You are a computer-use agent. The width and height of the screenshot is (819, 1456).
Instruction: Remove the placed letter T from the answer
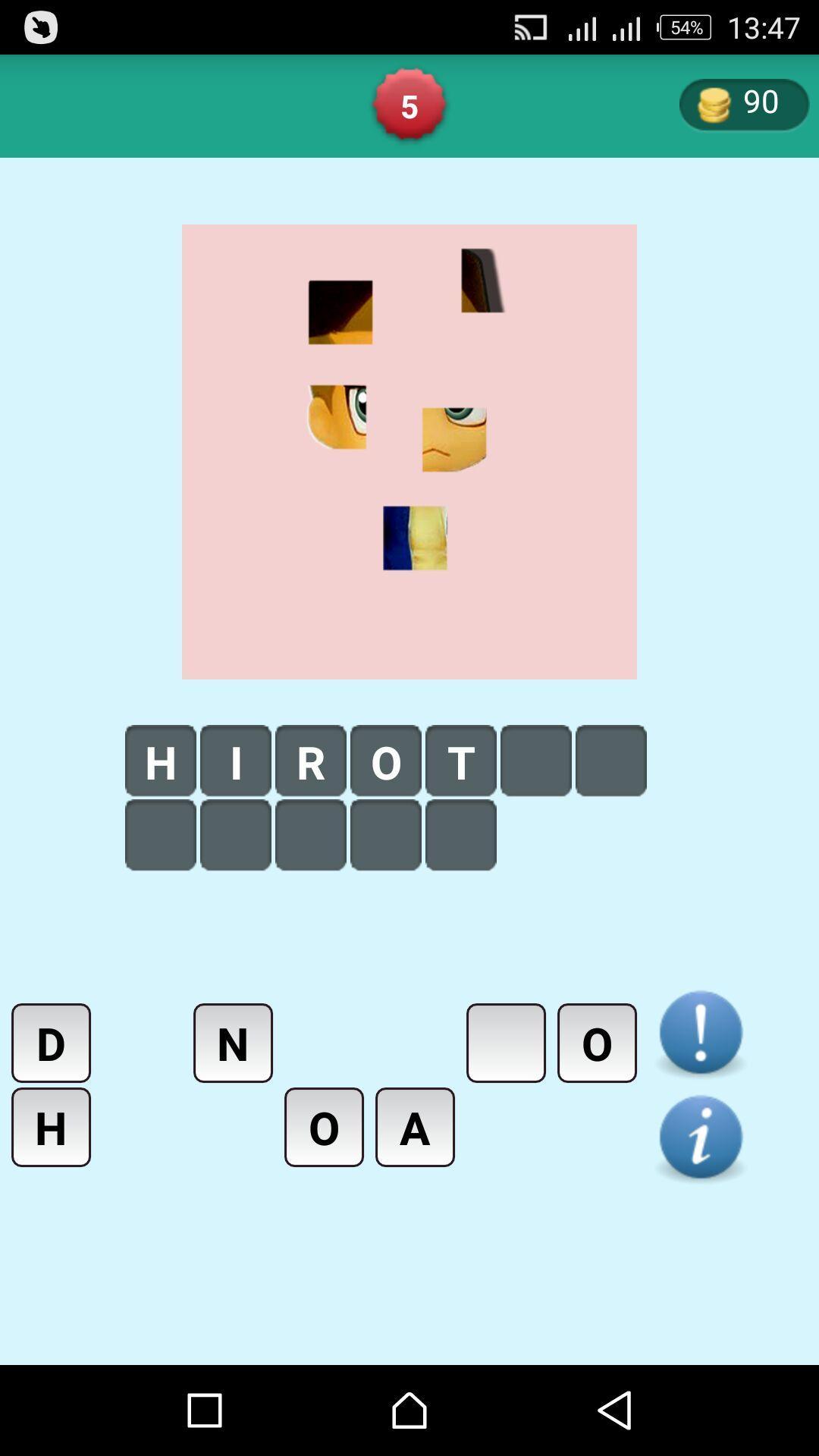point(461,761)
